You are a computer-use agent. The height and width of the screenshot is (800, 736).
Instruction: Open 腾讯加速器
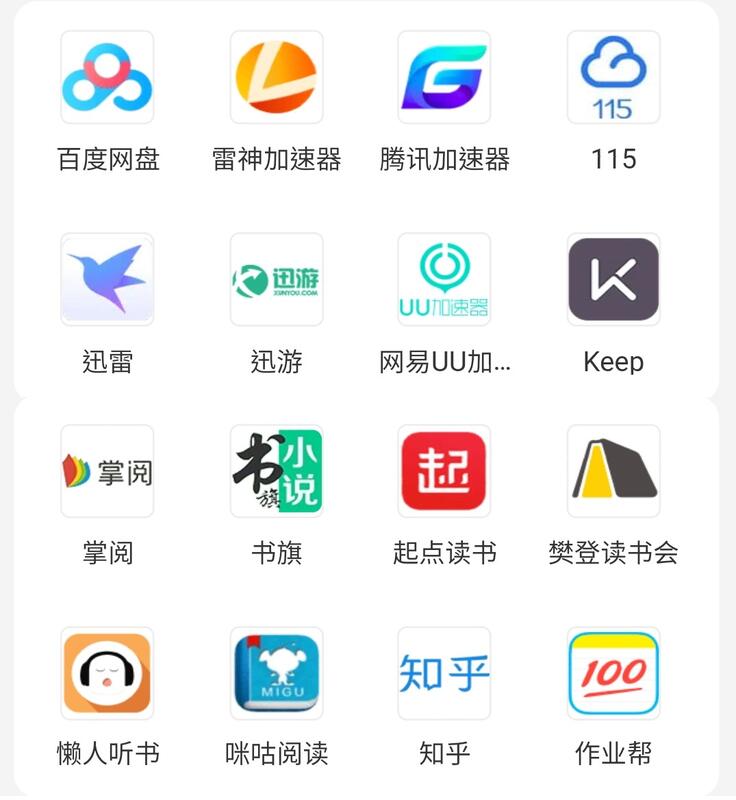pos(444,77)
